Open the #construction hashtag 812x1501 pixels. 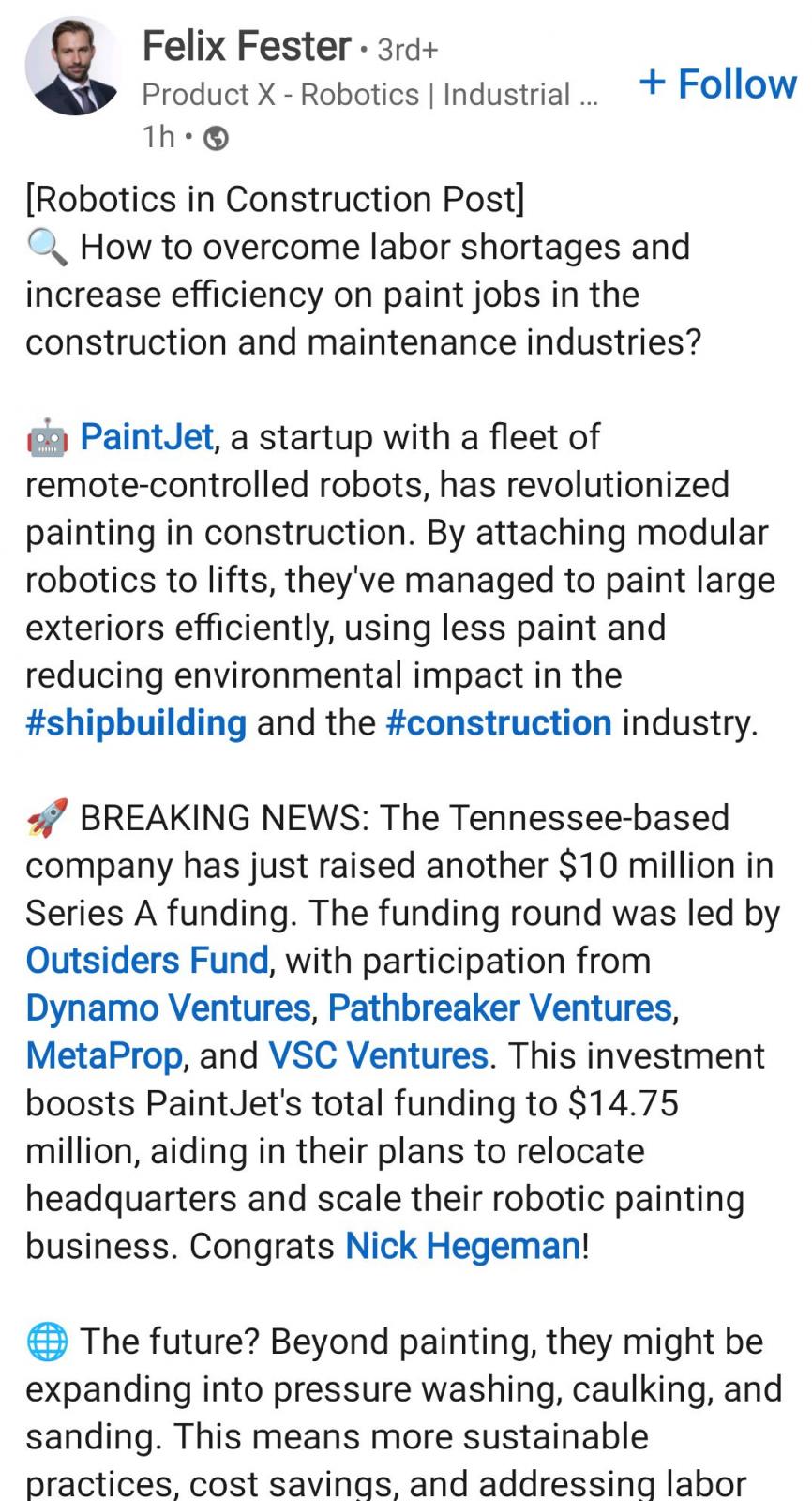point(499,723)
